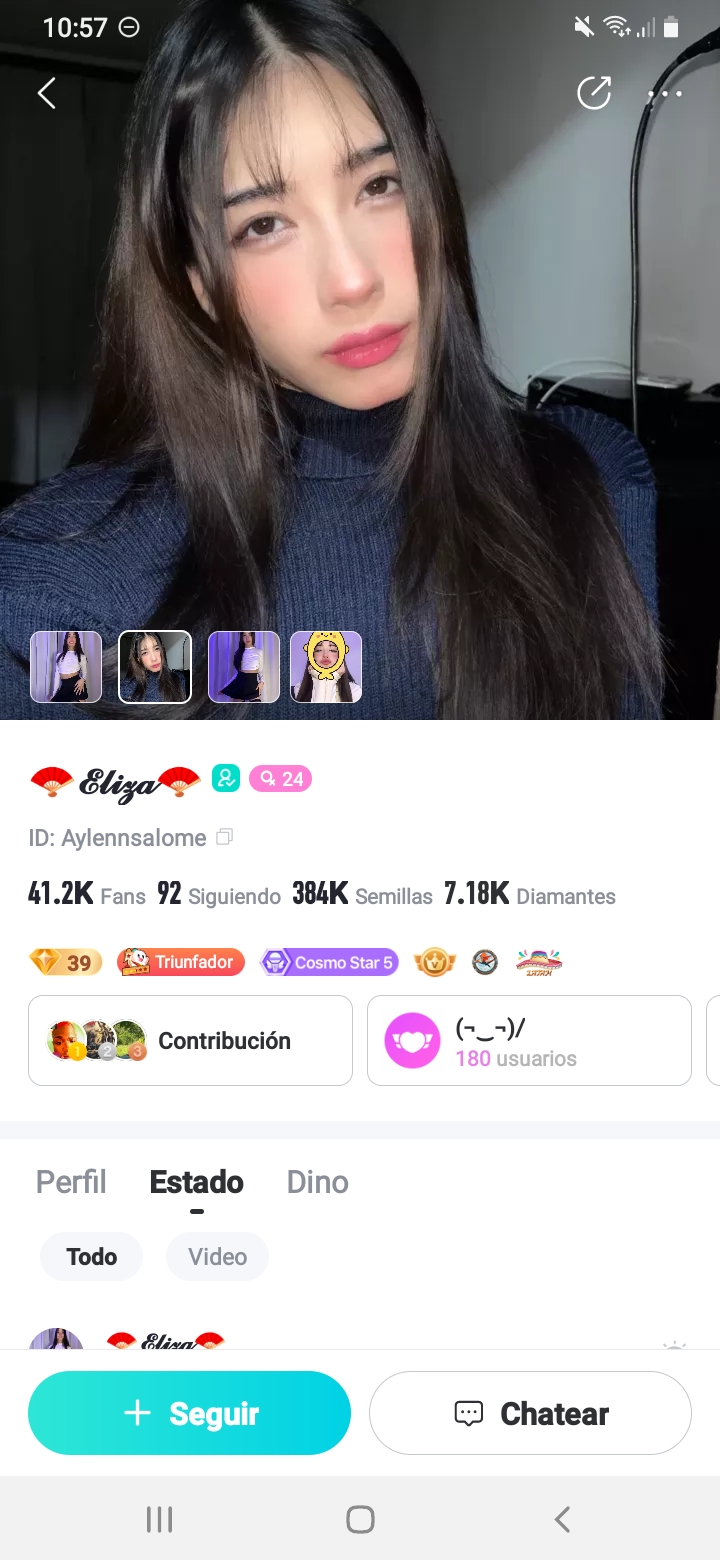This screenshot has width=720, height=1560.
Task: Select the first photo thumbnail
Action: click(x=66, y=667)
